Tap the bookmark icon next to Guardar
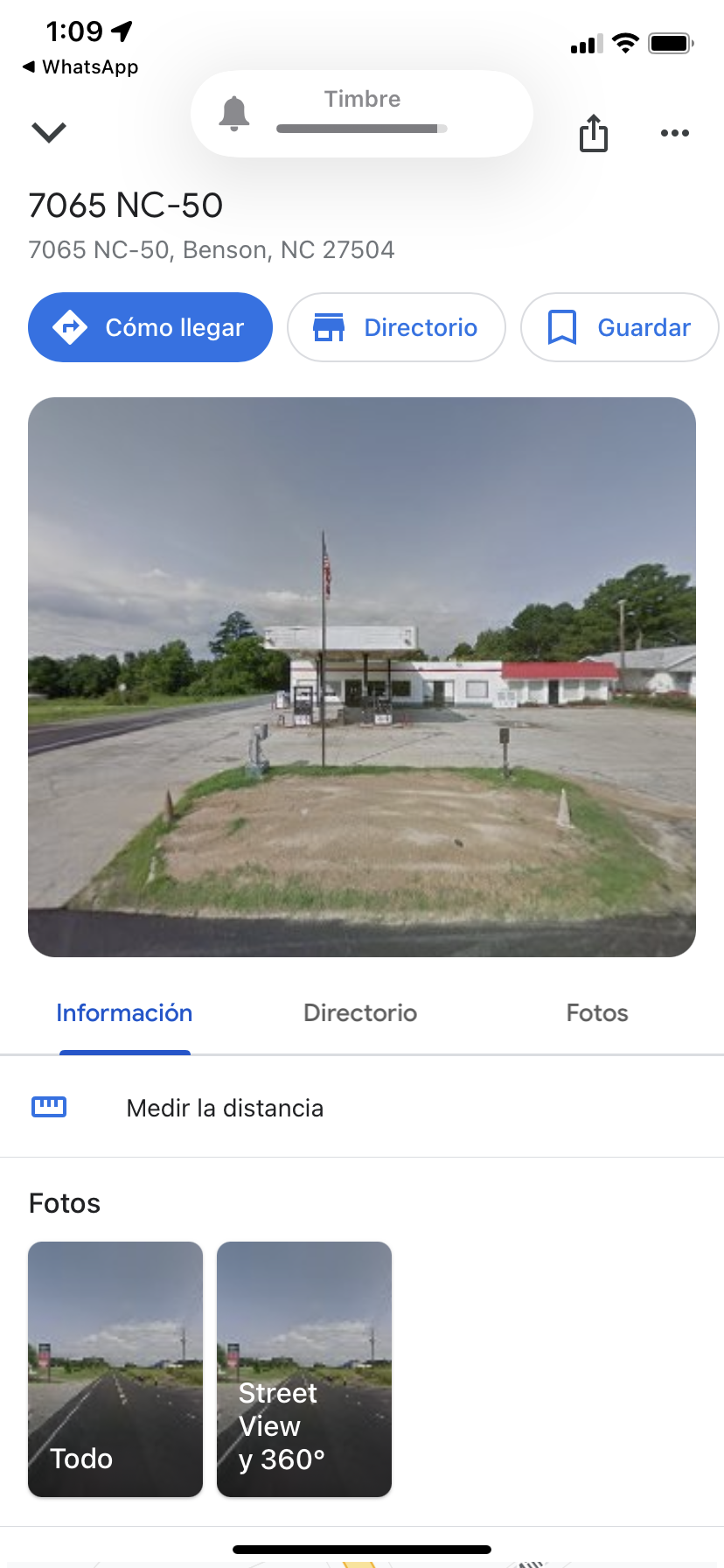 point(563,327)
